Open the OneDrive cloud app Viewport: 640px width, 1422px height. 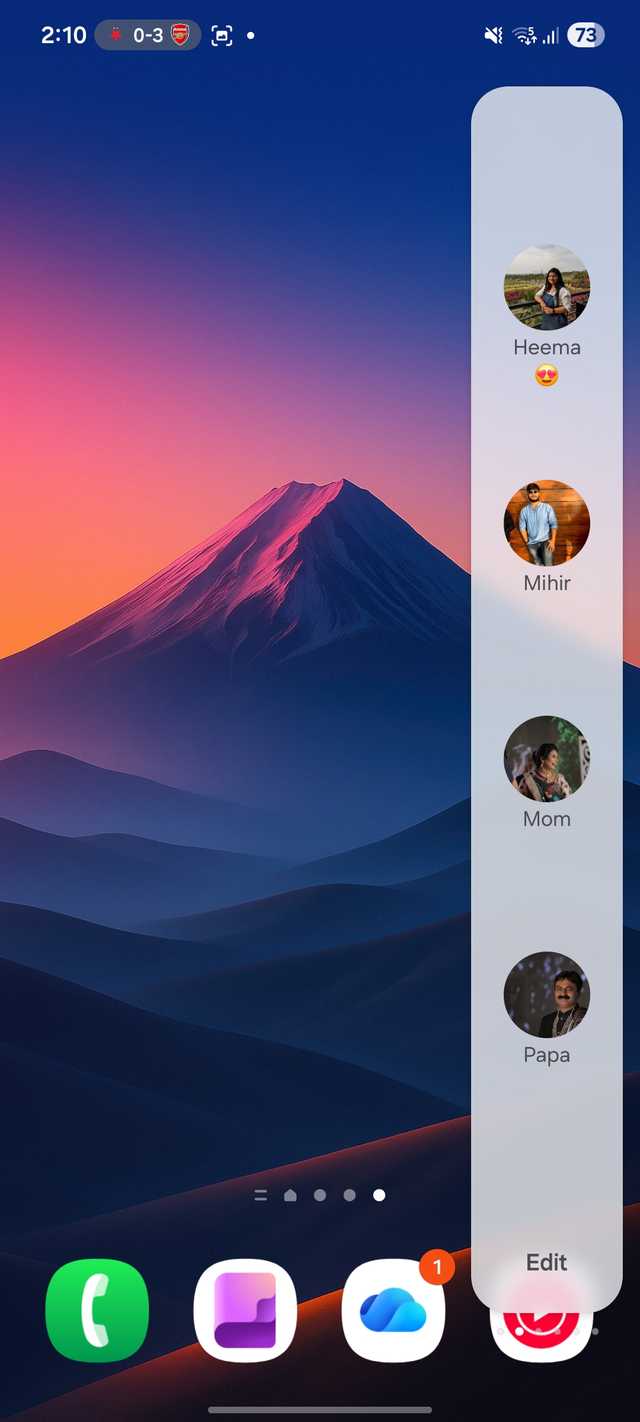coord(393,1310)
